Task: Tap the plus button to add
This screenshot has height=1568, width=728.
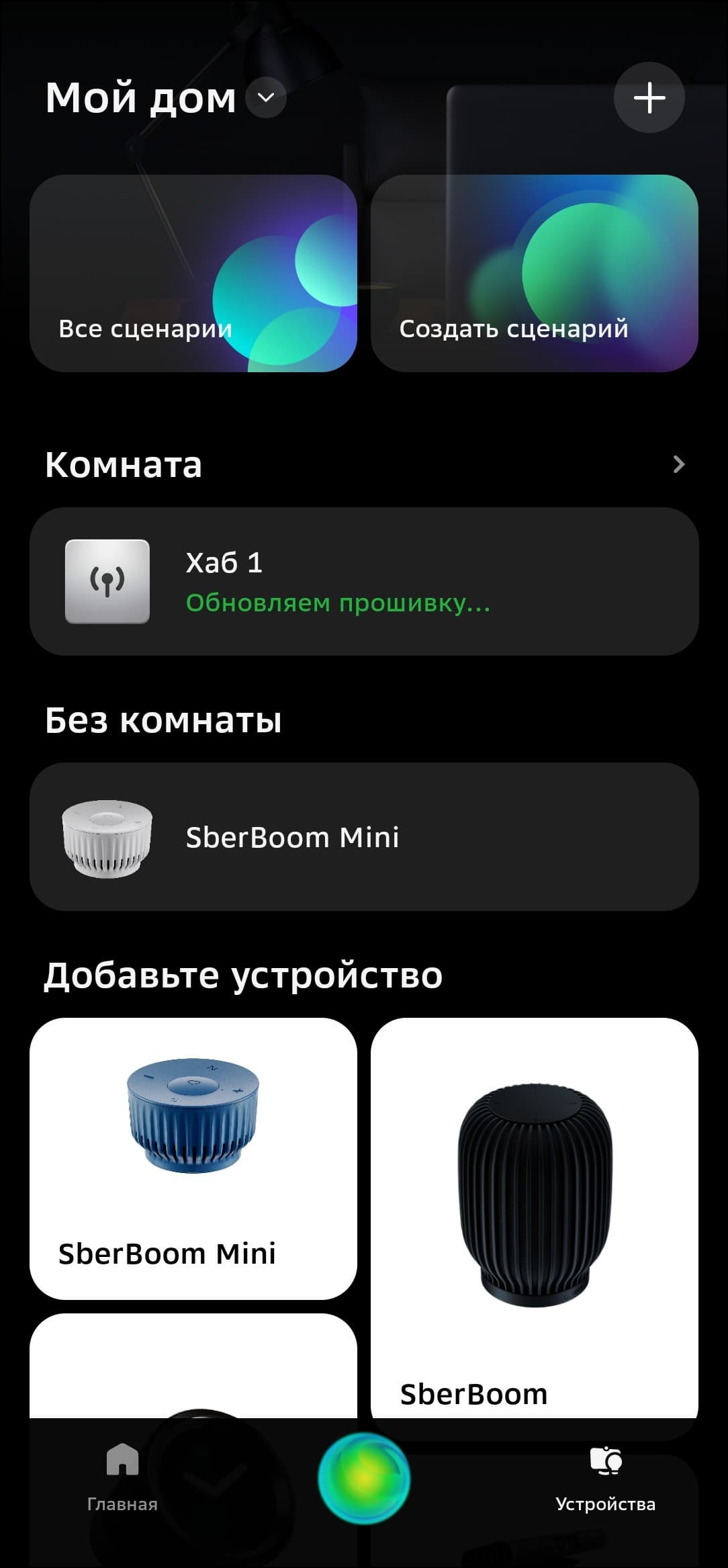Action: pyautogui.click(x=649, y=98)
